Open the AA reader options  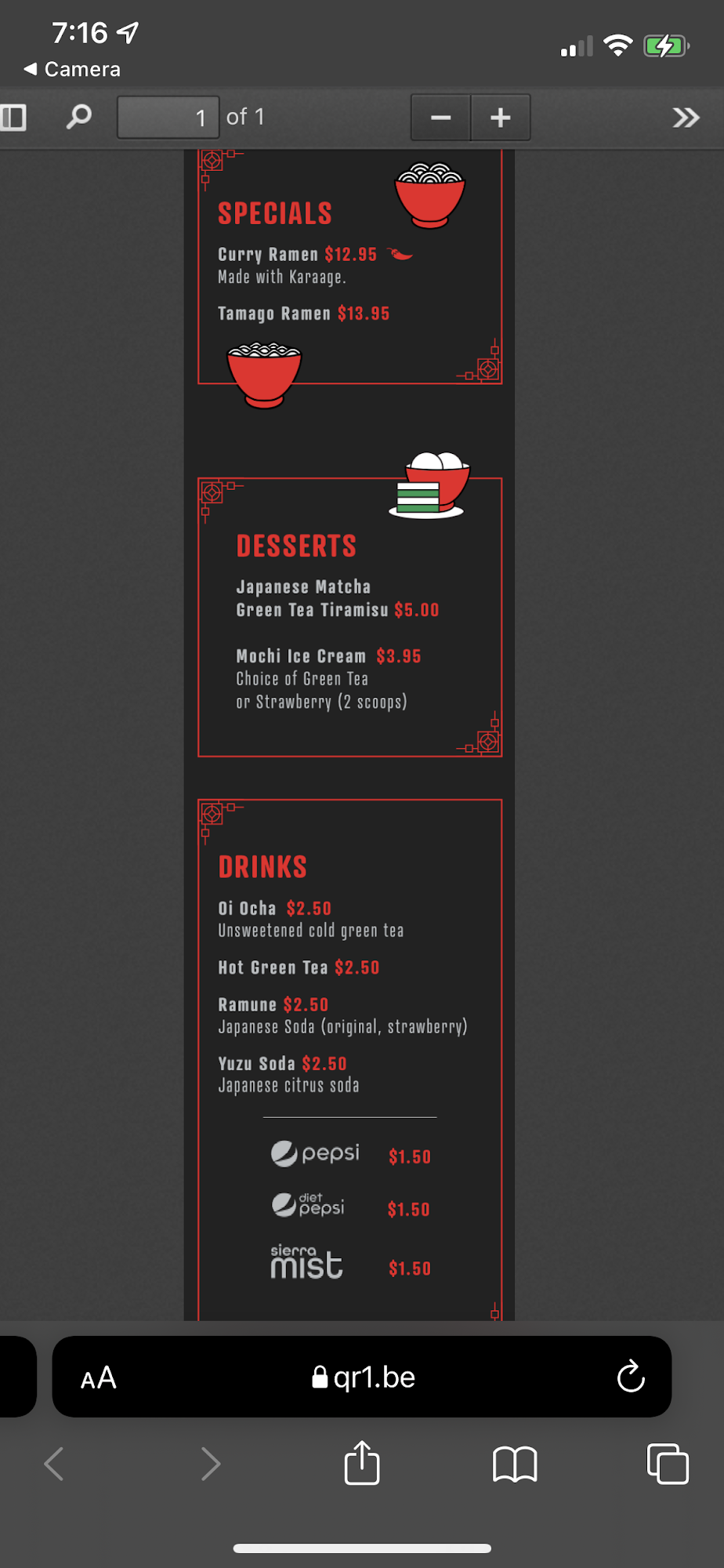[x=99, y=1377]
